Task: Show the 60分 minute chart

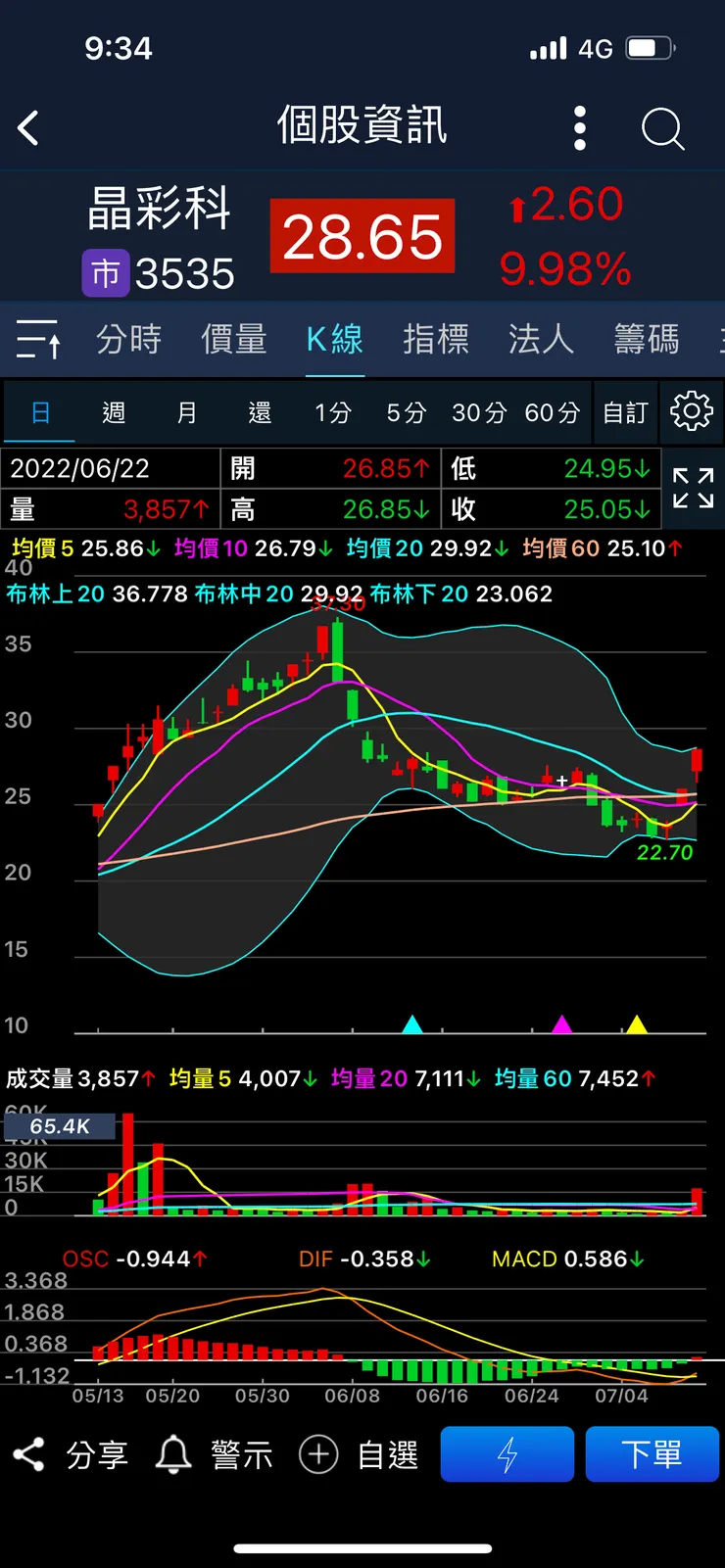Action: (552, 412)
